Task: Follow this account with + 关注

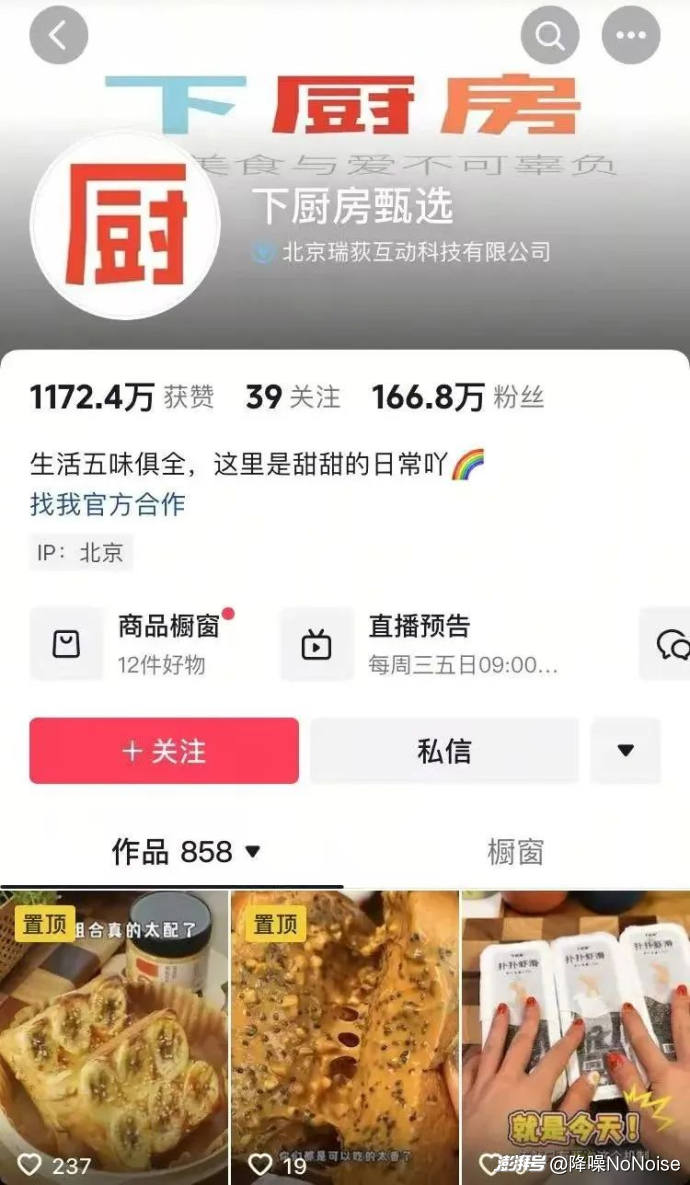Action: click(x=164, y=750)
